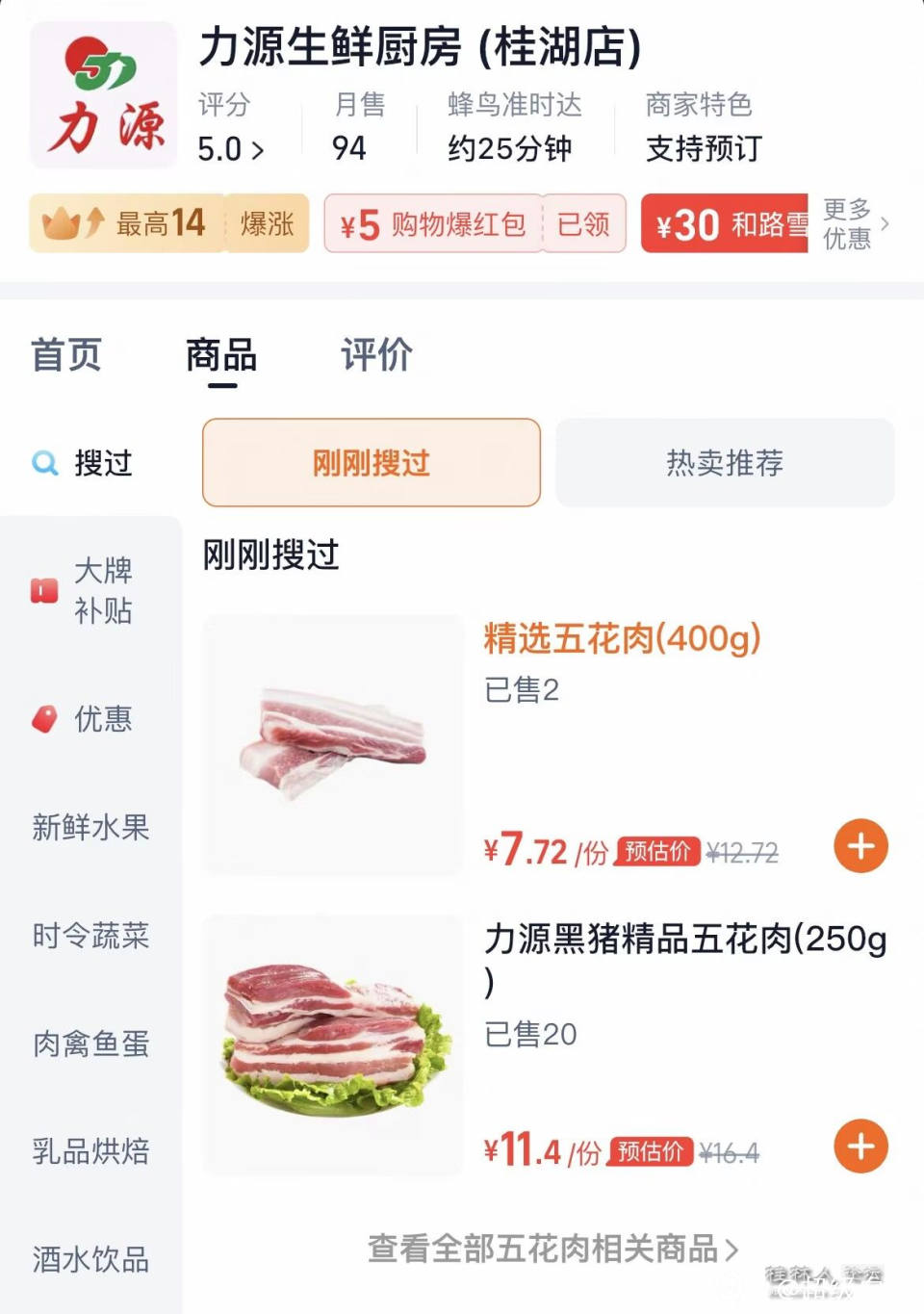The image size is (924, 1314).
Task: View the 精选五花肉(400g) product photo
Action: pos(333,746)
